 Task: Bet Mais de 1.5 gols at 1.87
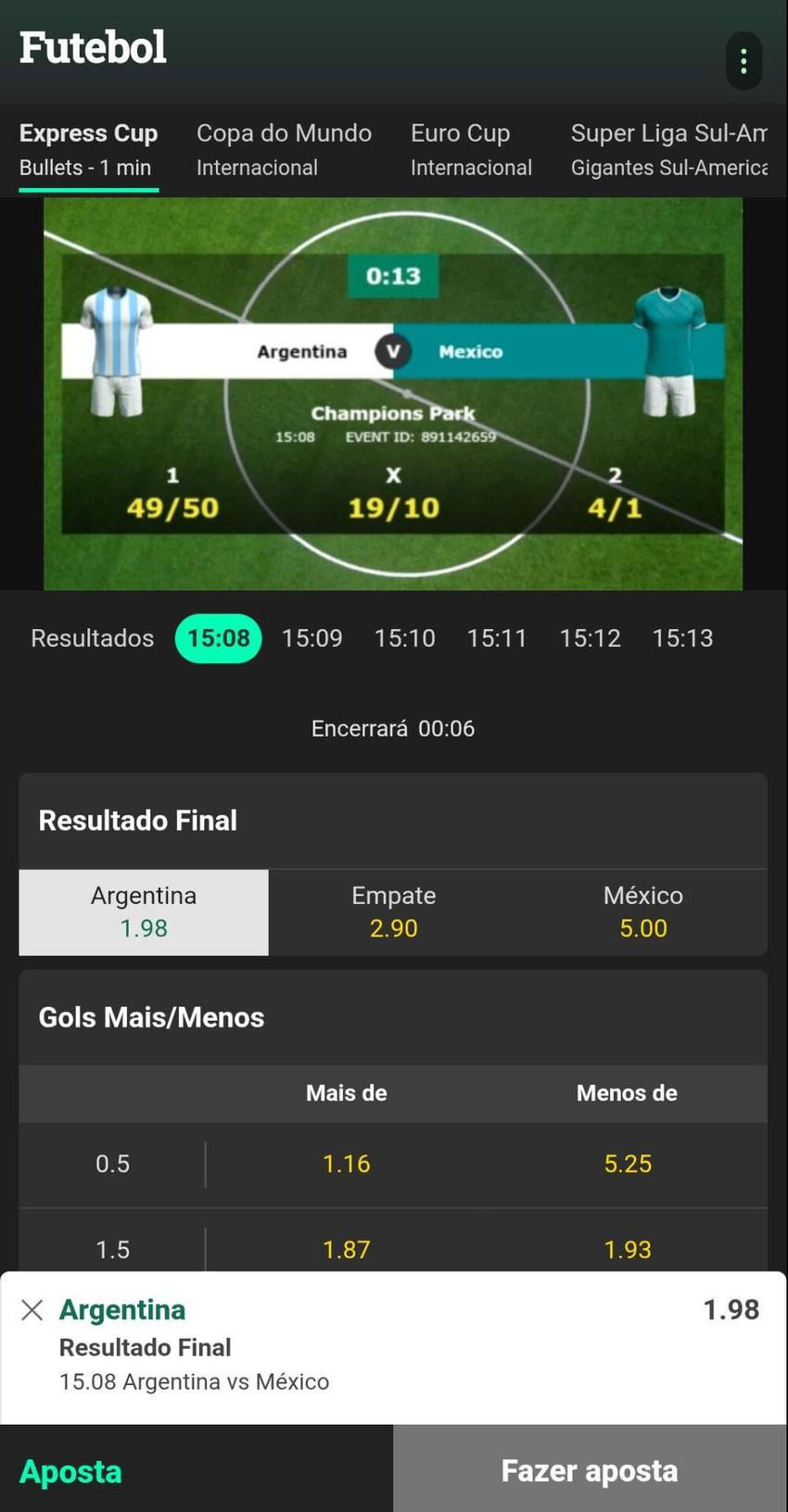tap(346, 1249)
